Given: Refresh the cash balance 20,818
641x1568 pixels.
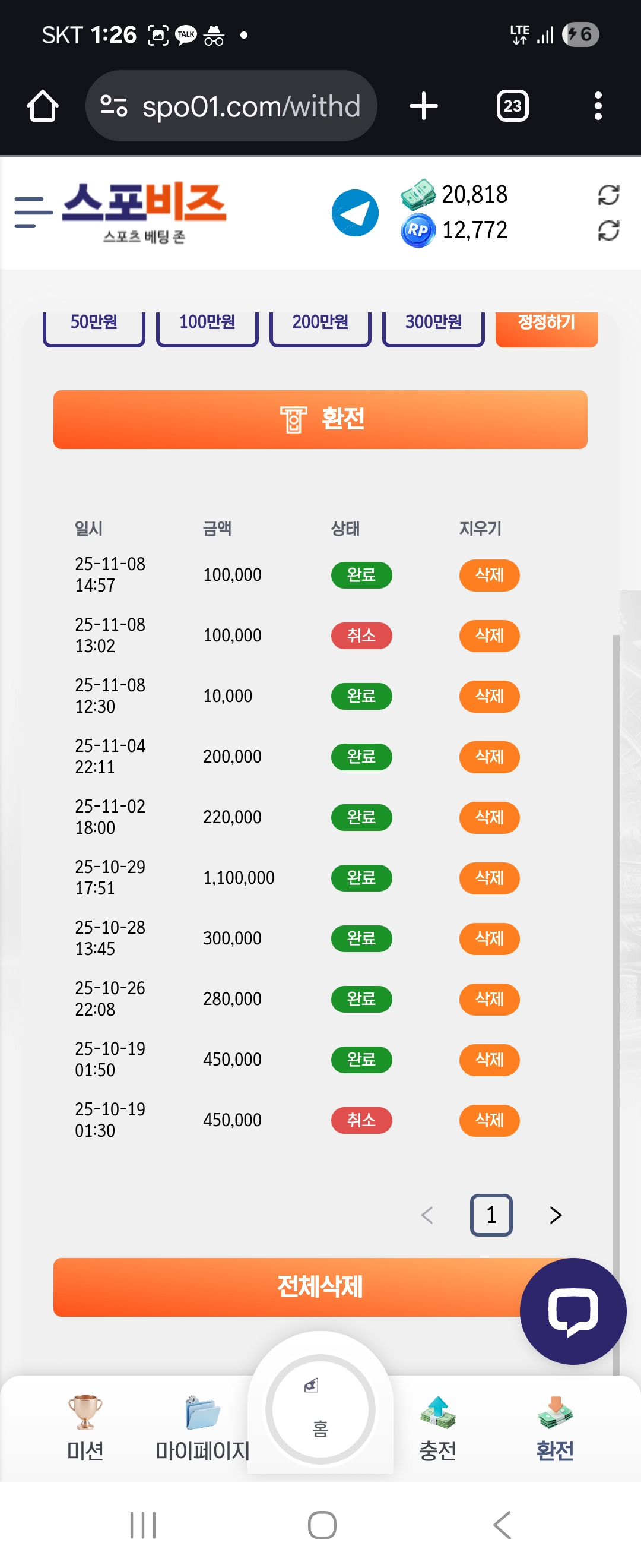Looking at the screenshot, I should (608, 195).
